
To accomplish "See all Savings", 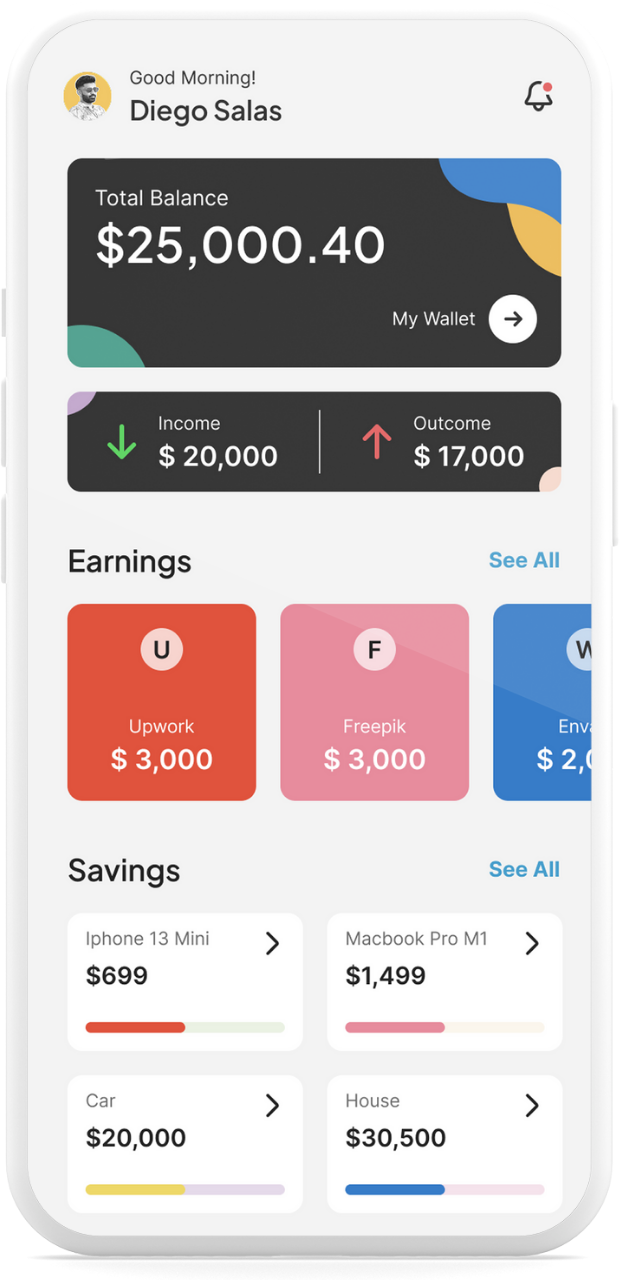I will 524,869.
